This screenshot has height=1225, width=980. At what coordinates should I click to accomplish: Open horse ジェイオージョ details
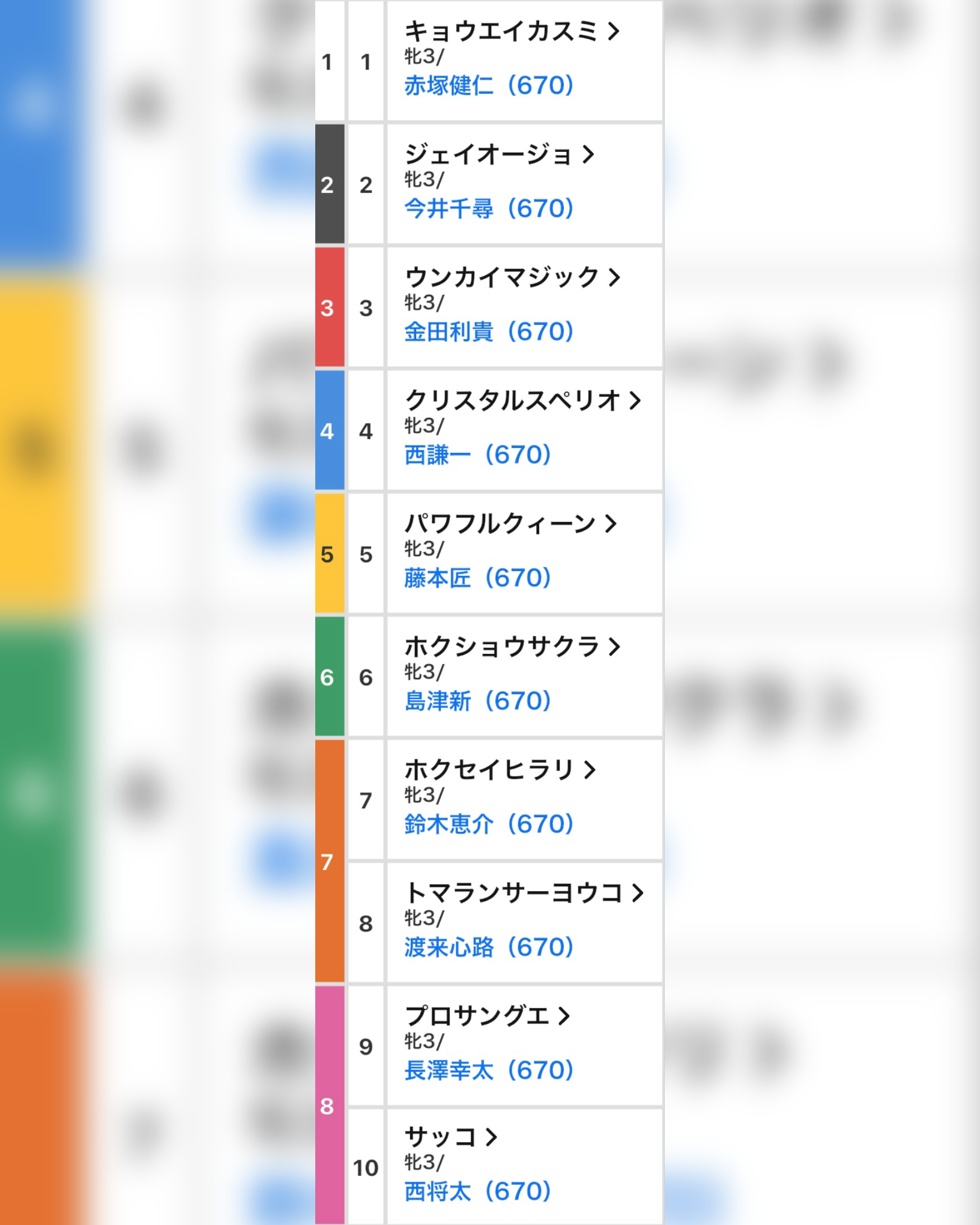(x=499, y=154)
